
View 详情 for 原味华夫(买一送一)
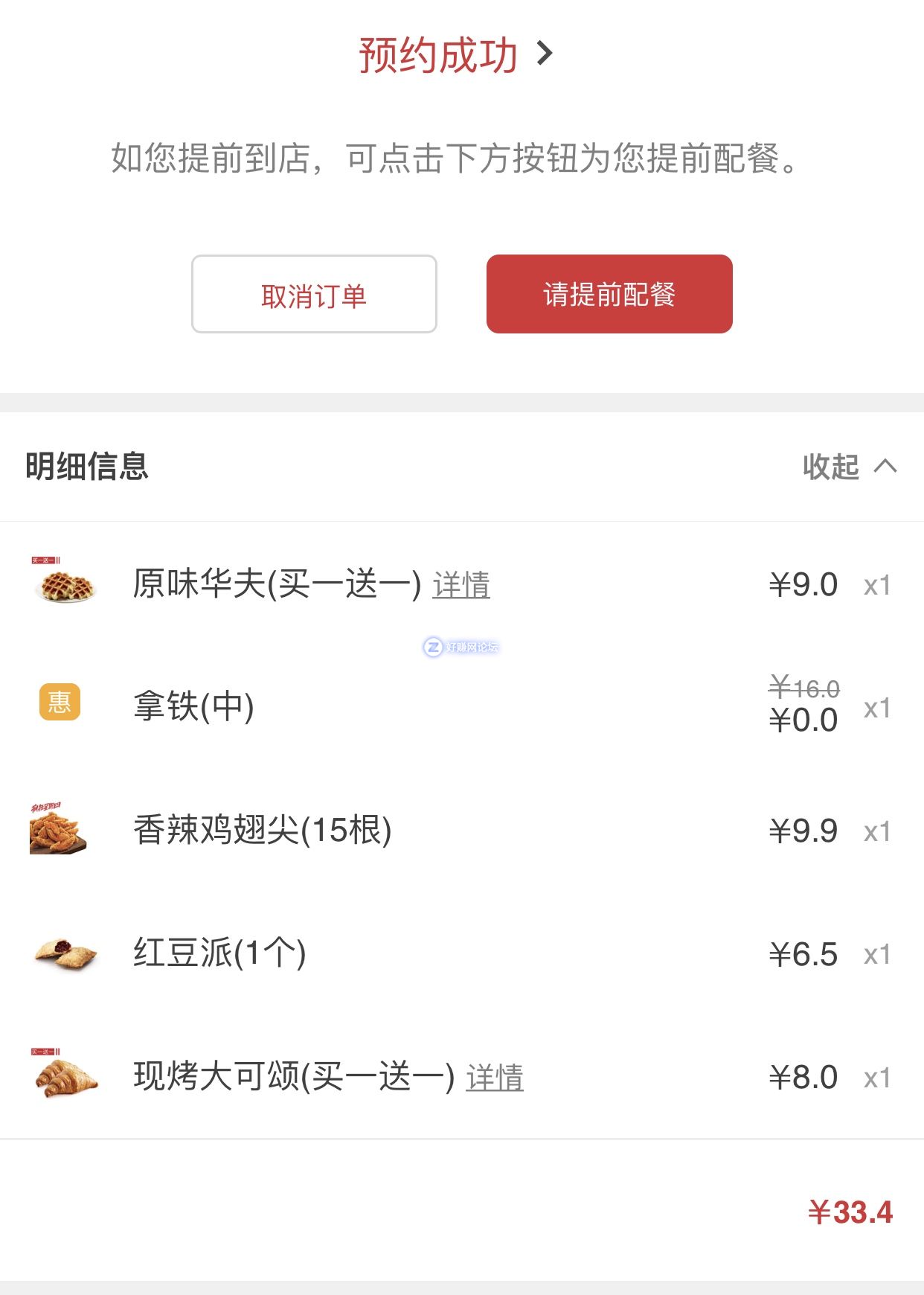point(461,585)
